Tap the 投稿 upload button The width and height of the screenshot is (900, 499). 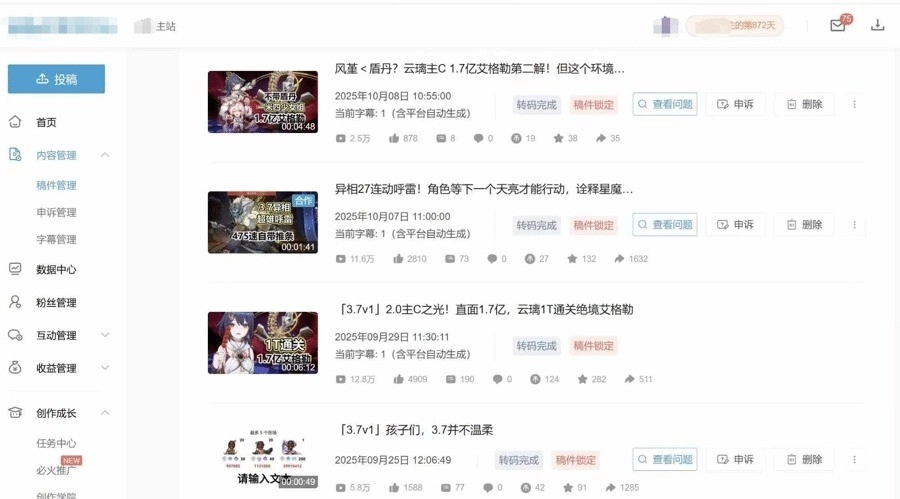[x=56, y=79]
